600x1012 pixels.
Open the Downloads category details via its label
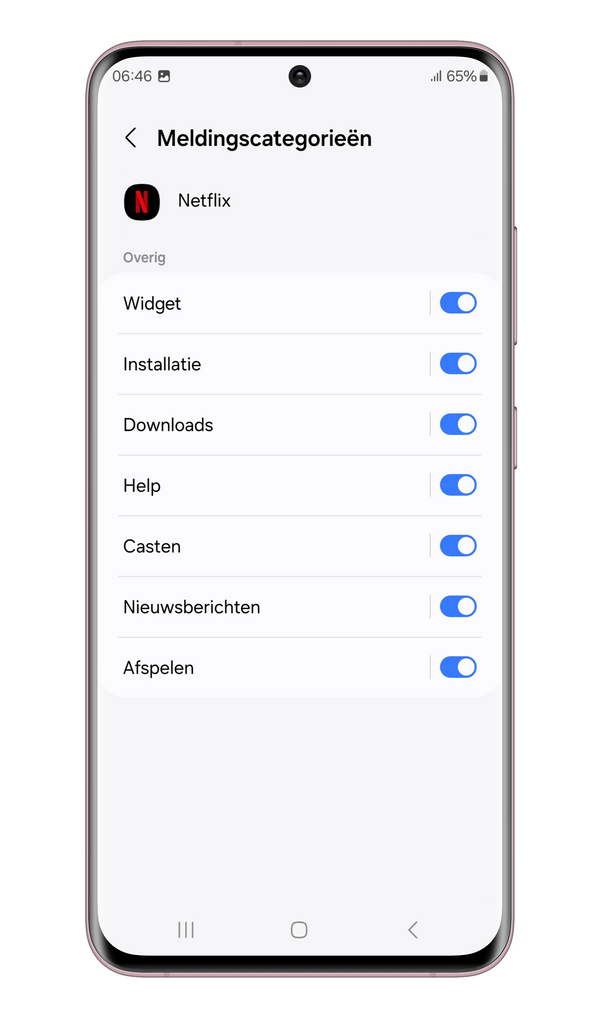(168, 425)
